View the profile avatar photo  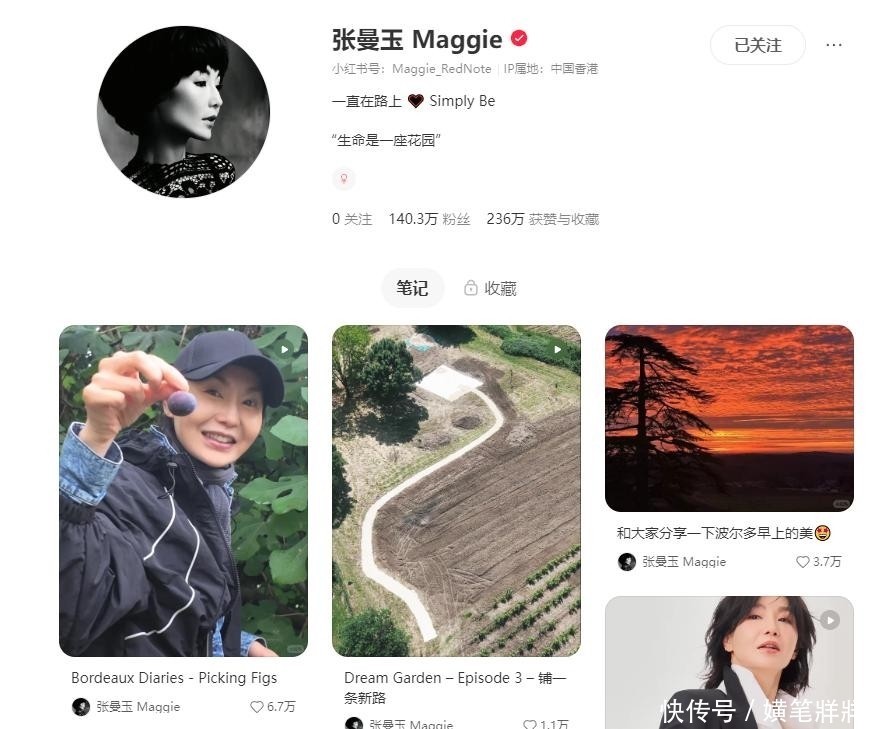(x=184, y=111)
